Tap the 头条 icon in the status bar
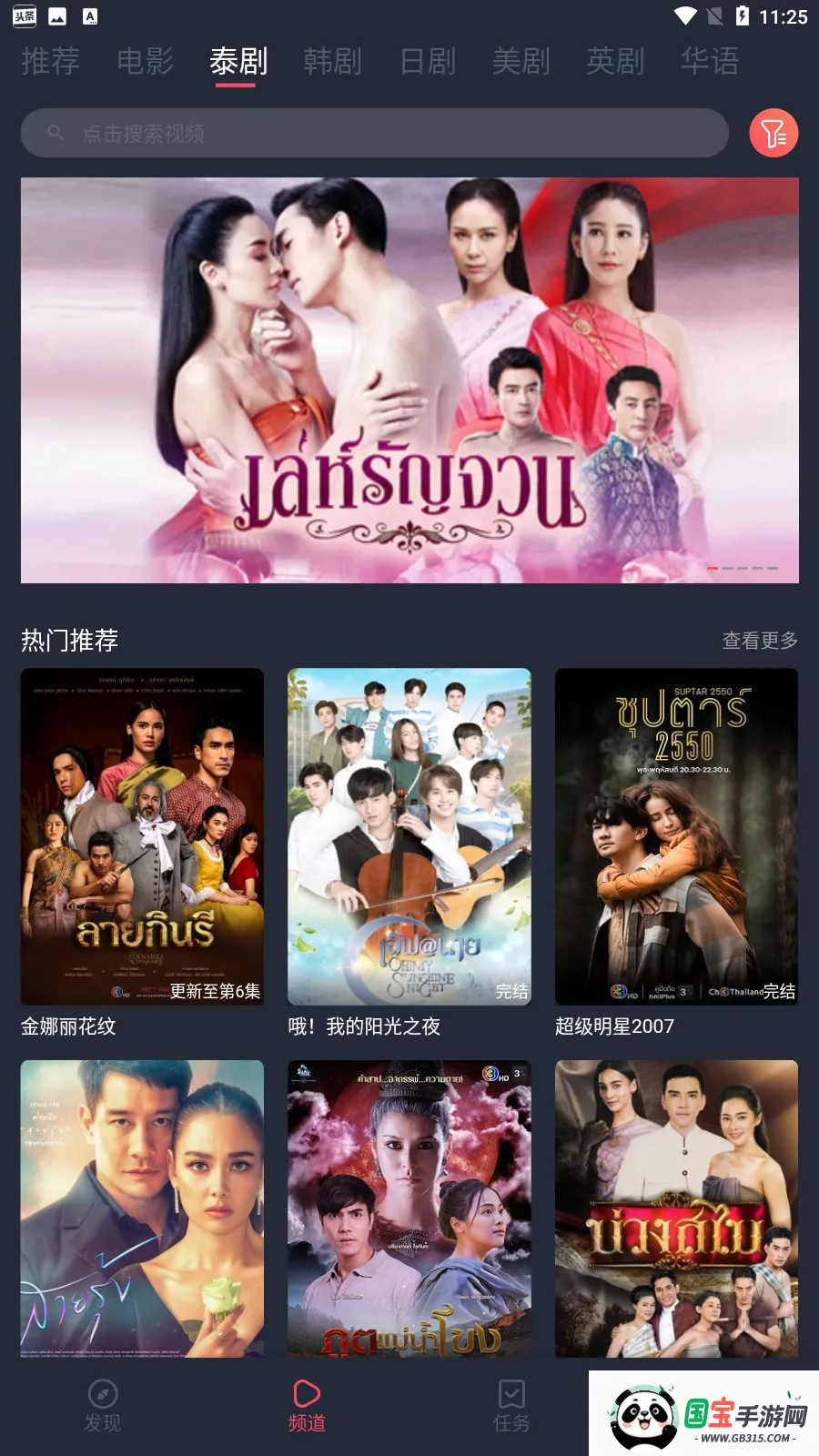Viewport: 819px width, 1456px height. coord(25,15)
